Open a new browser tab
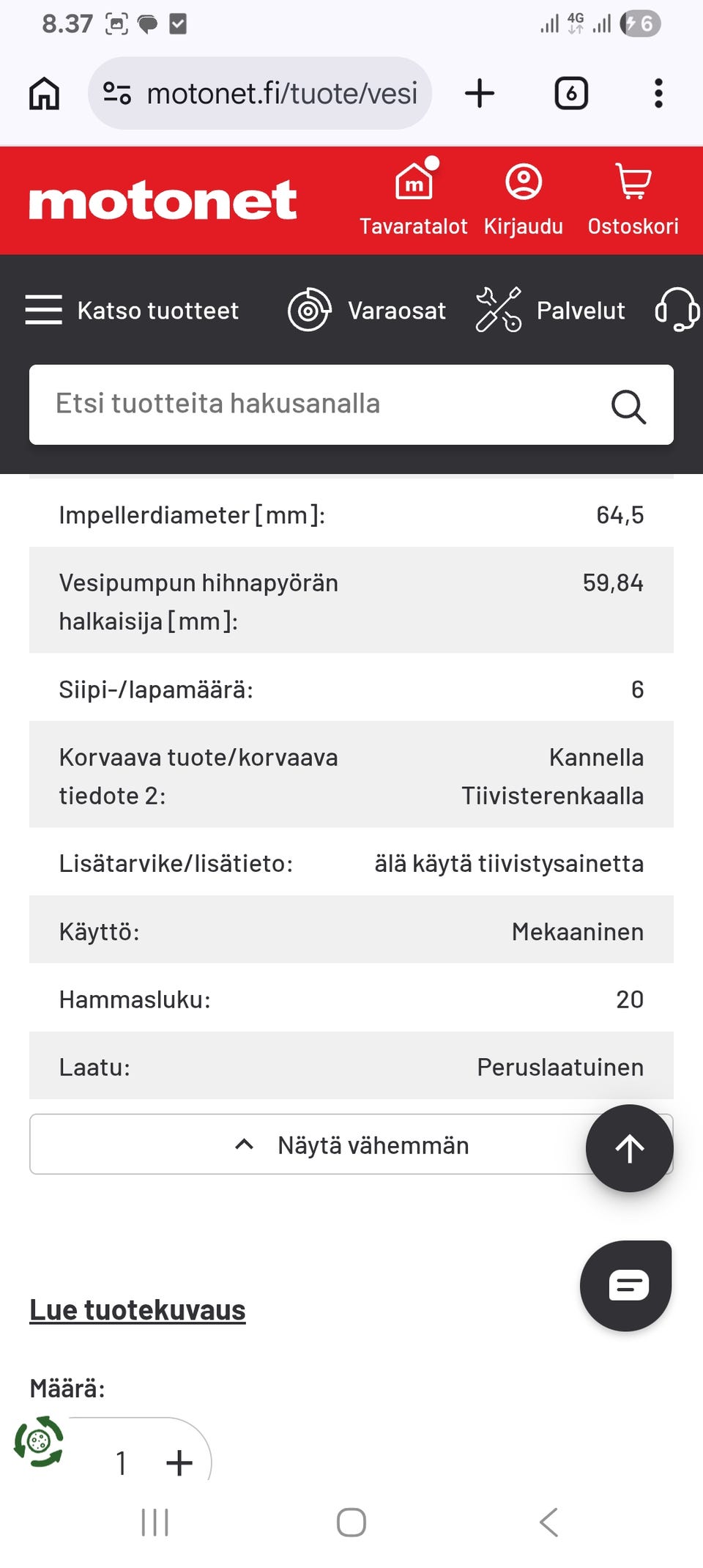The width and height of the screenshot is (703, 1568). 480,92
